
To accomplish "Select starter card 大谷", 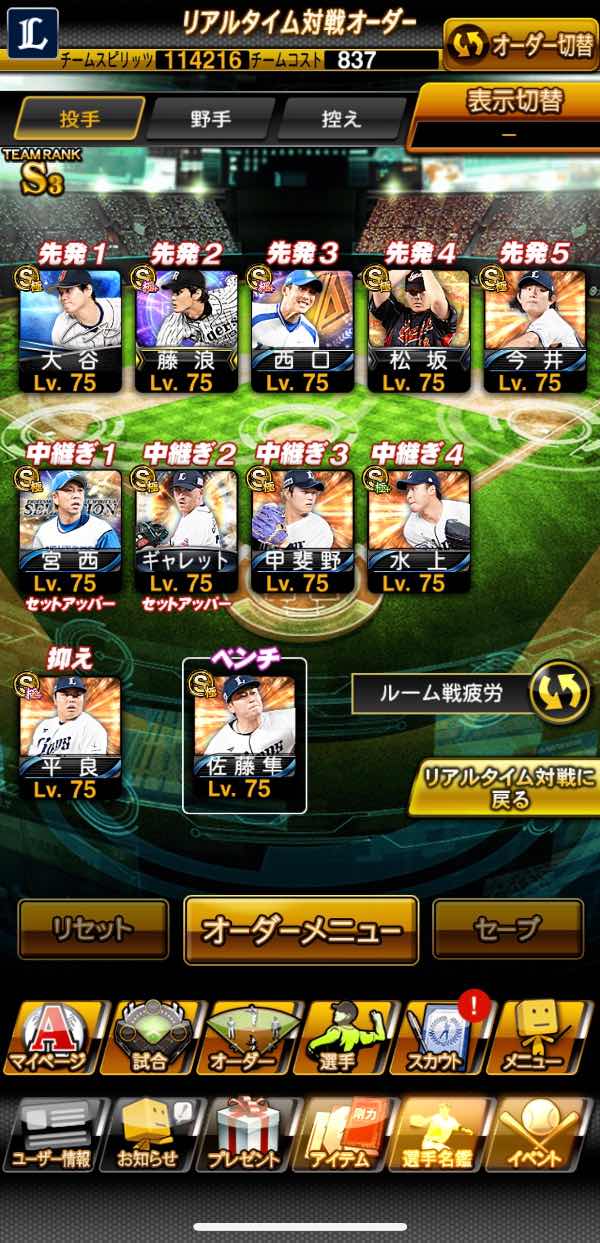I will [70, 332].
